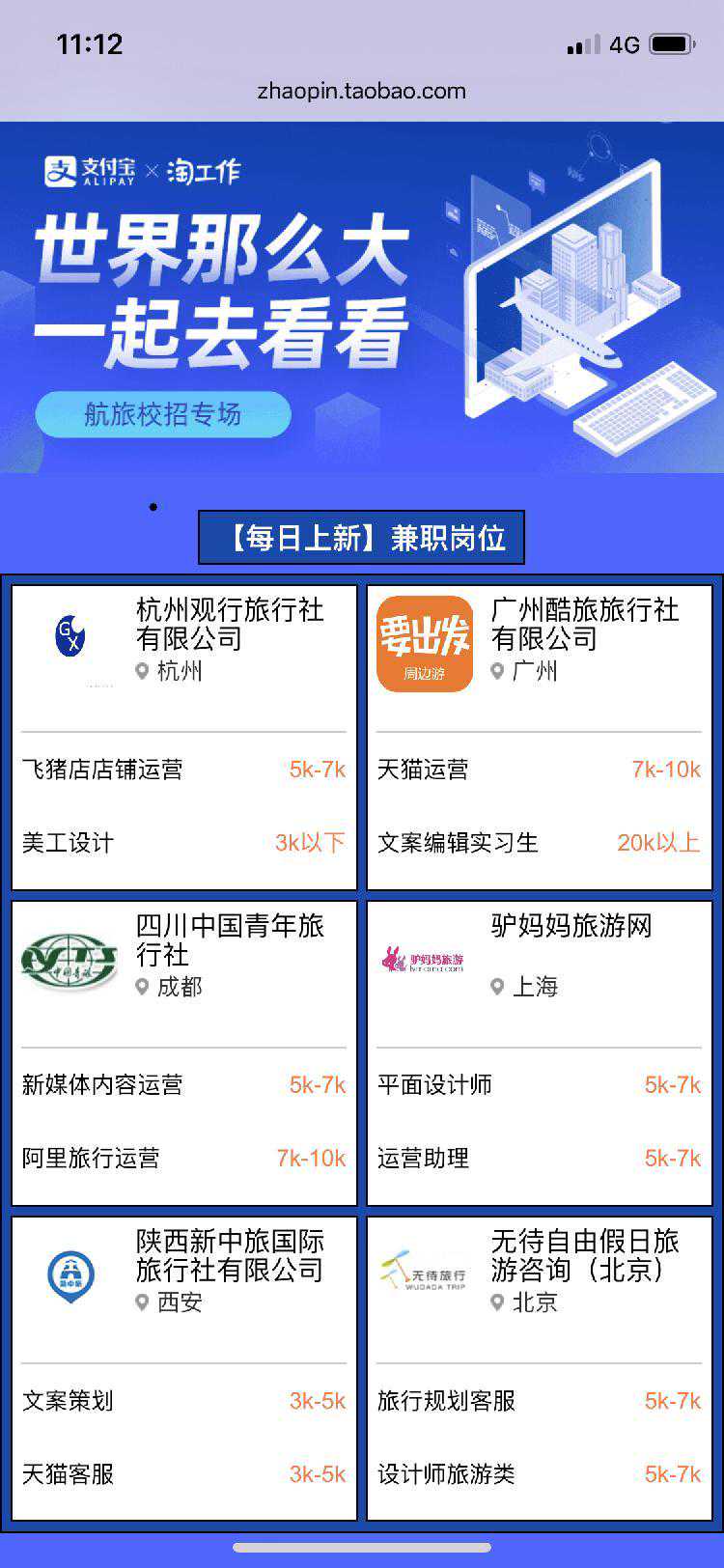724x1568 pixels.
Task: Select the 天猫客服 position
Action: coord(183,1474)
